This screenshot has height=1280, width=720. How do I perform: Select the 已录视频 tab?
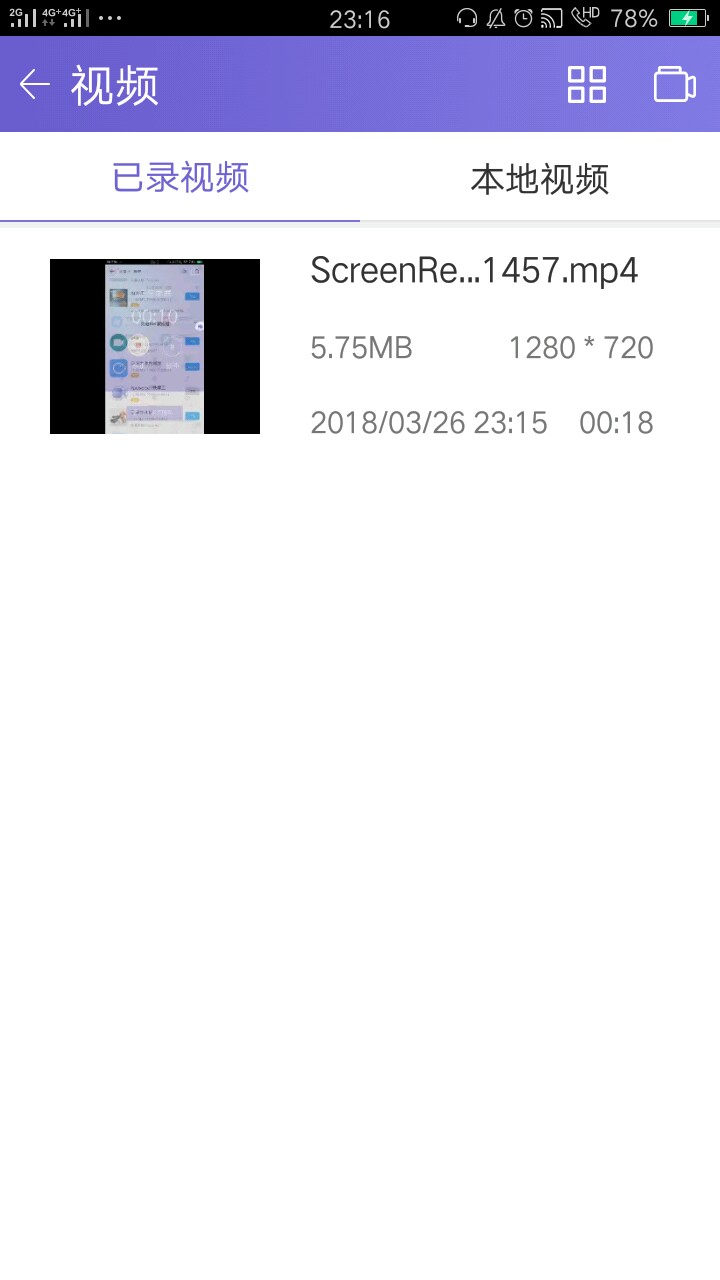(180, 179)
